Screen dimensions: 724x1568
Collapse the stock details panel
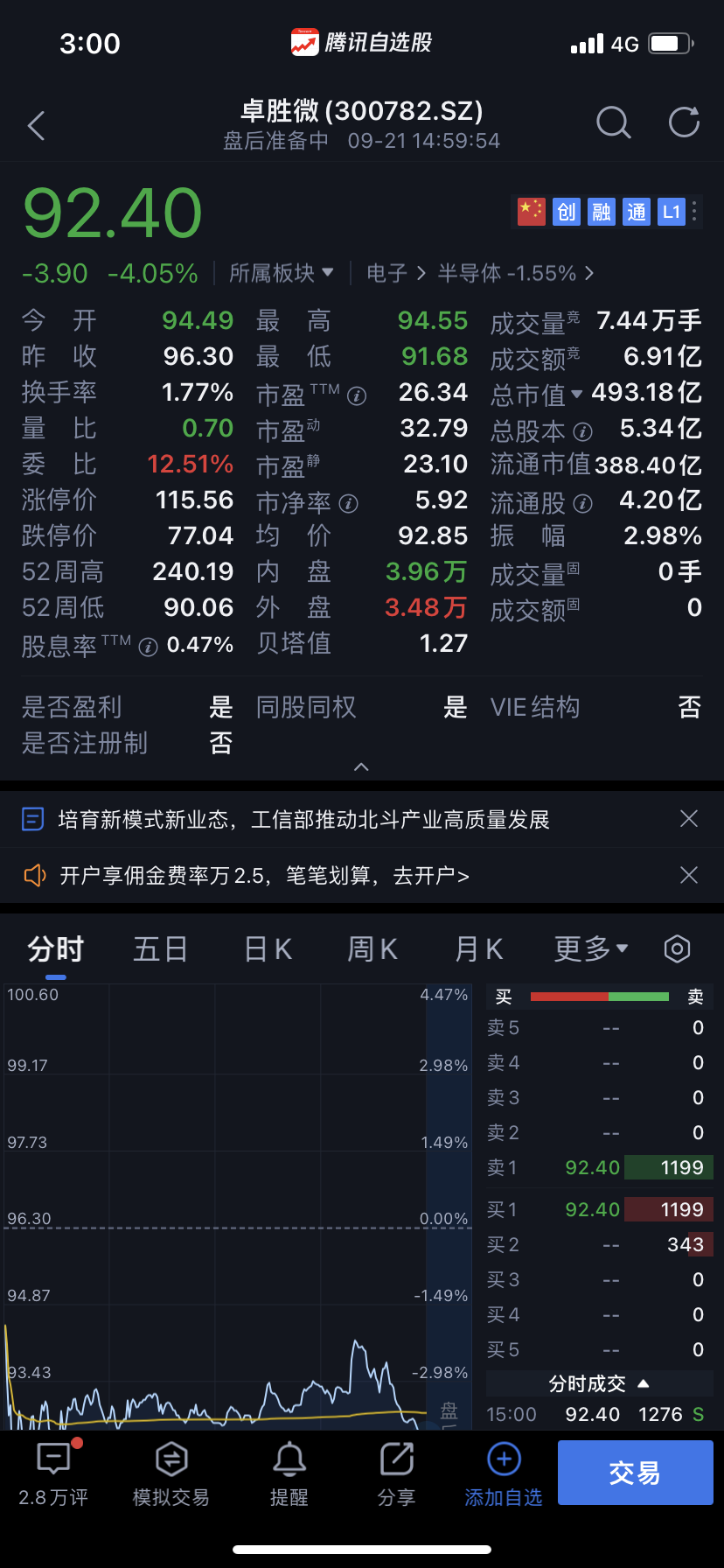click(x=361, y=766)
